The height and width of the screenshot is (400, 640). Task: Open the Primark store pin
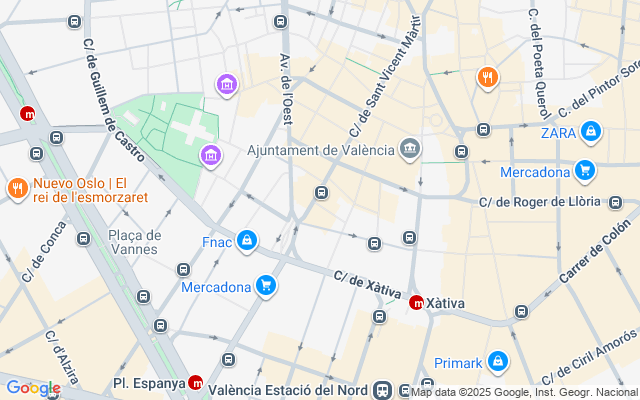[497, 363]
